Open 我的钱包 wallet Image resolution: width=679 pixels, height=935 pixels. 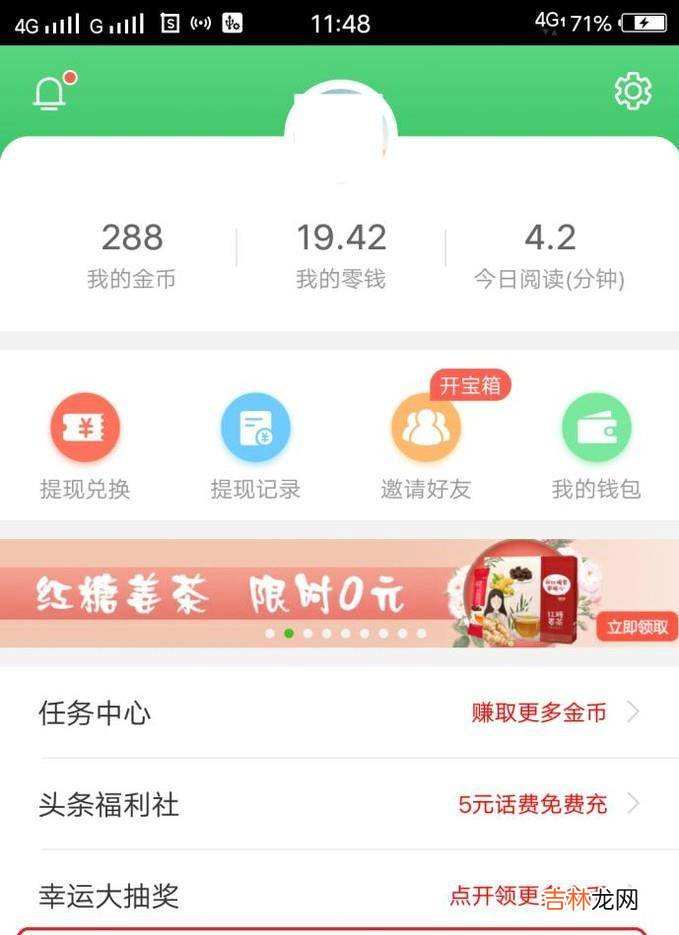pyautogui.click(x=596, y=445)
